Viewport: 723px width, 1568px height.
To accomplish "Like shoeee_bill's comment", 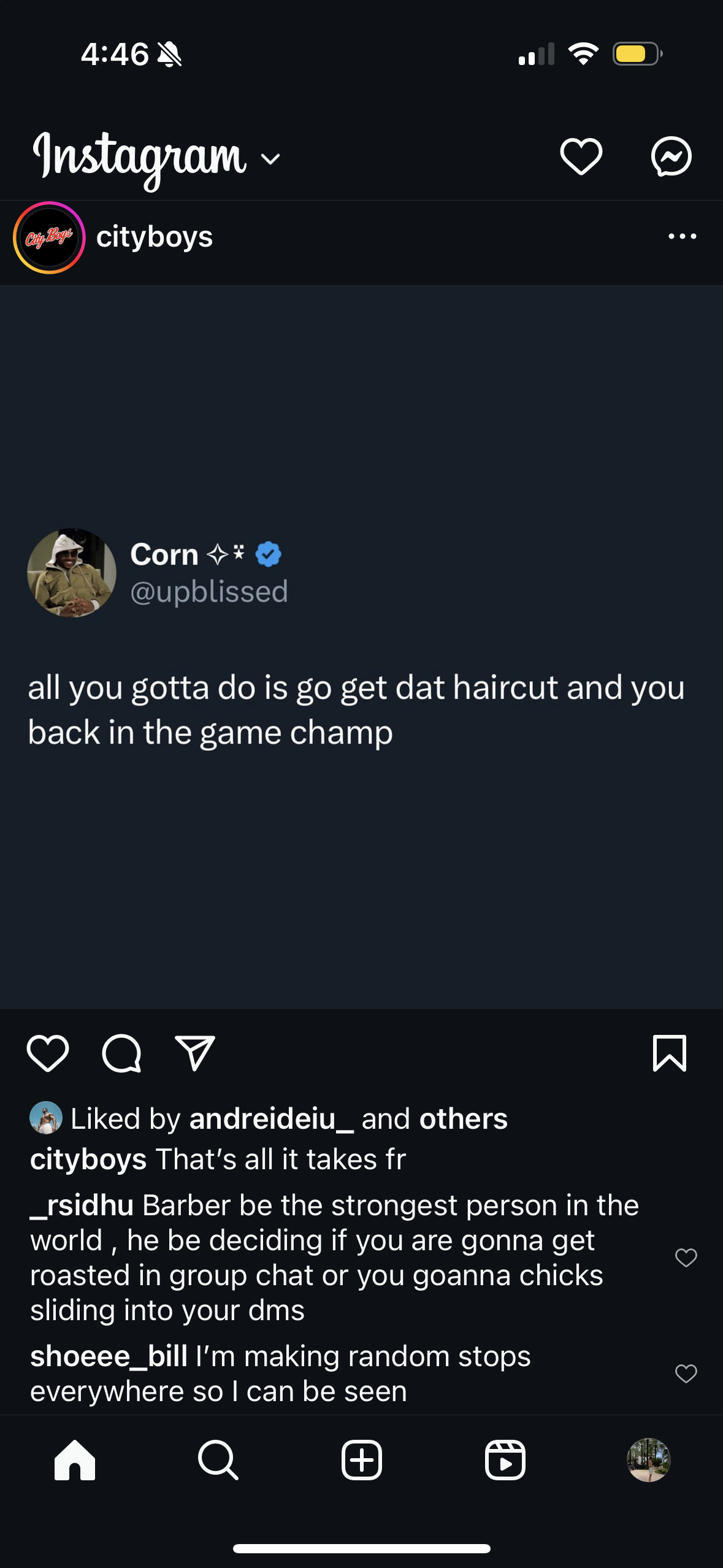I will pyautogui.click(x=686, y=1373).
